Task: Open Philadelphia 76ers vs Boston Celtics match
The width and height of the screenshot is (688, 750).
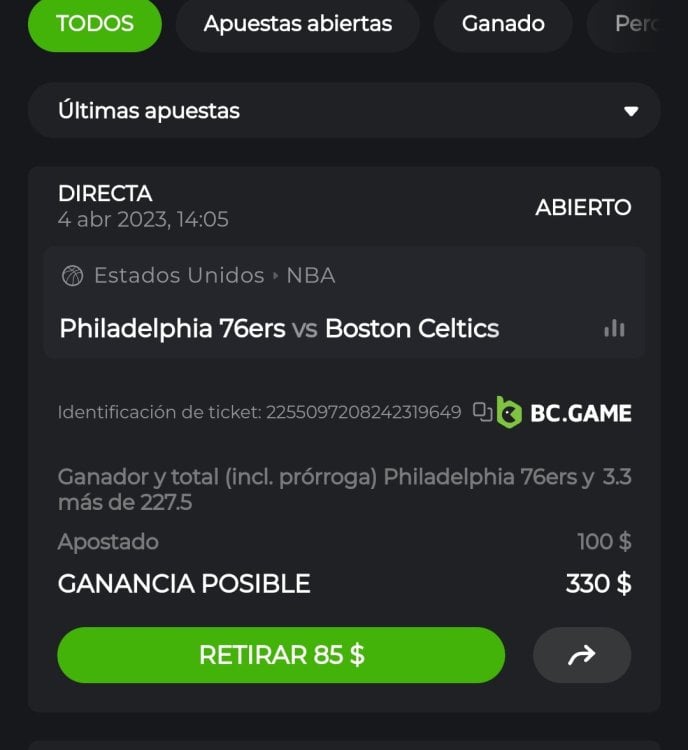Action: (x=279, y=328)
